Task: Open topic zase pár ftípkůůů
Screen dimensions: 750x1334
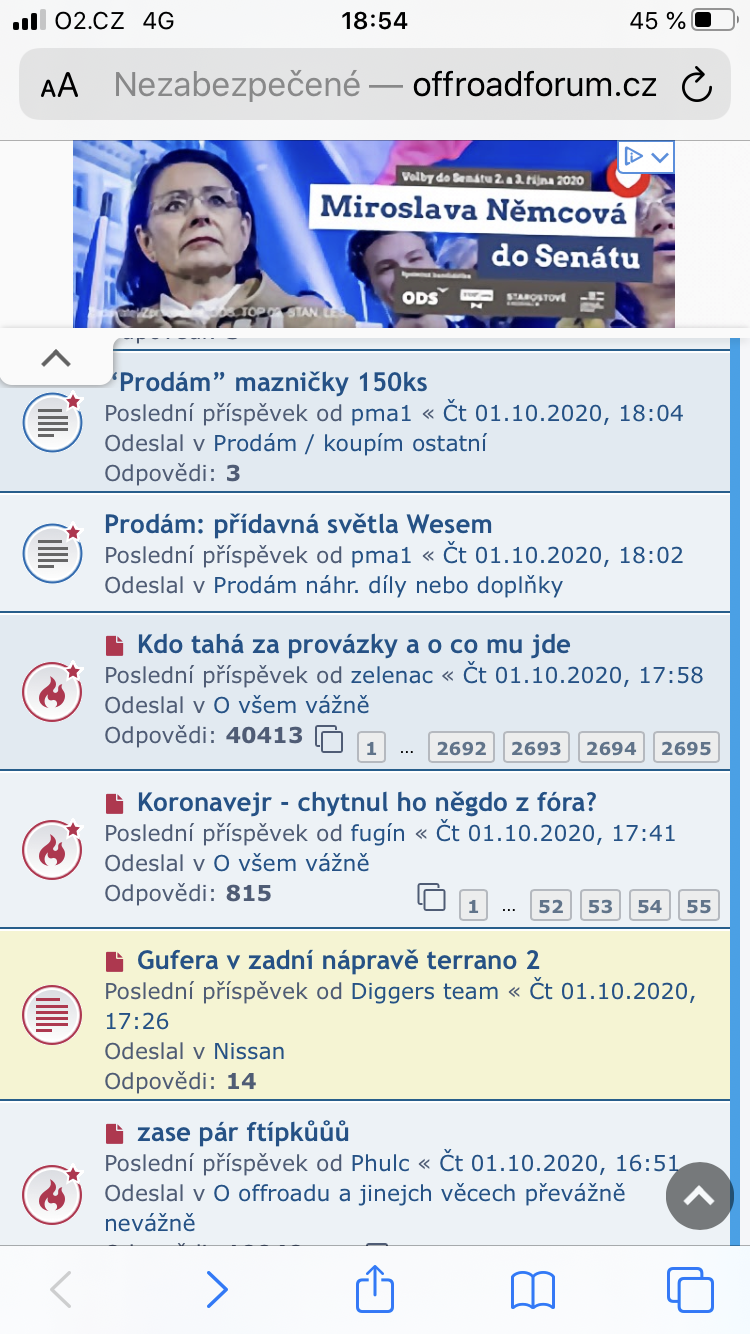Action: pos(243,1133)
